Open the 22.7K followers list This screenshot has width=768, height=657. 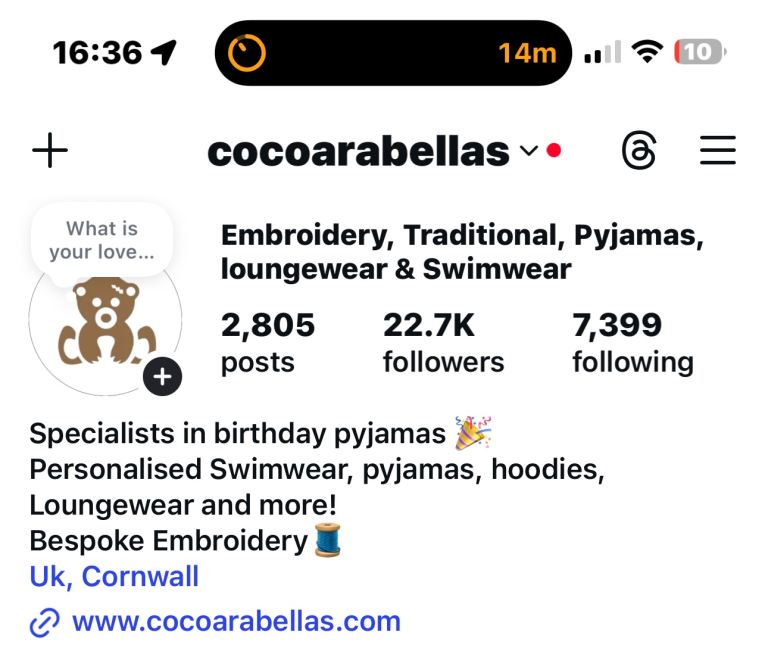[x=443, y=342]
